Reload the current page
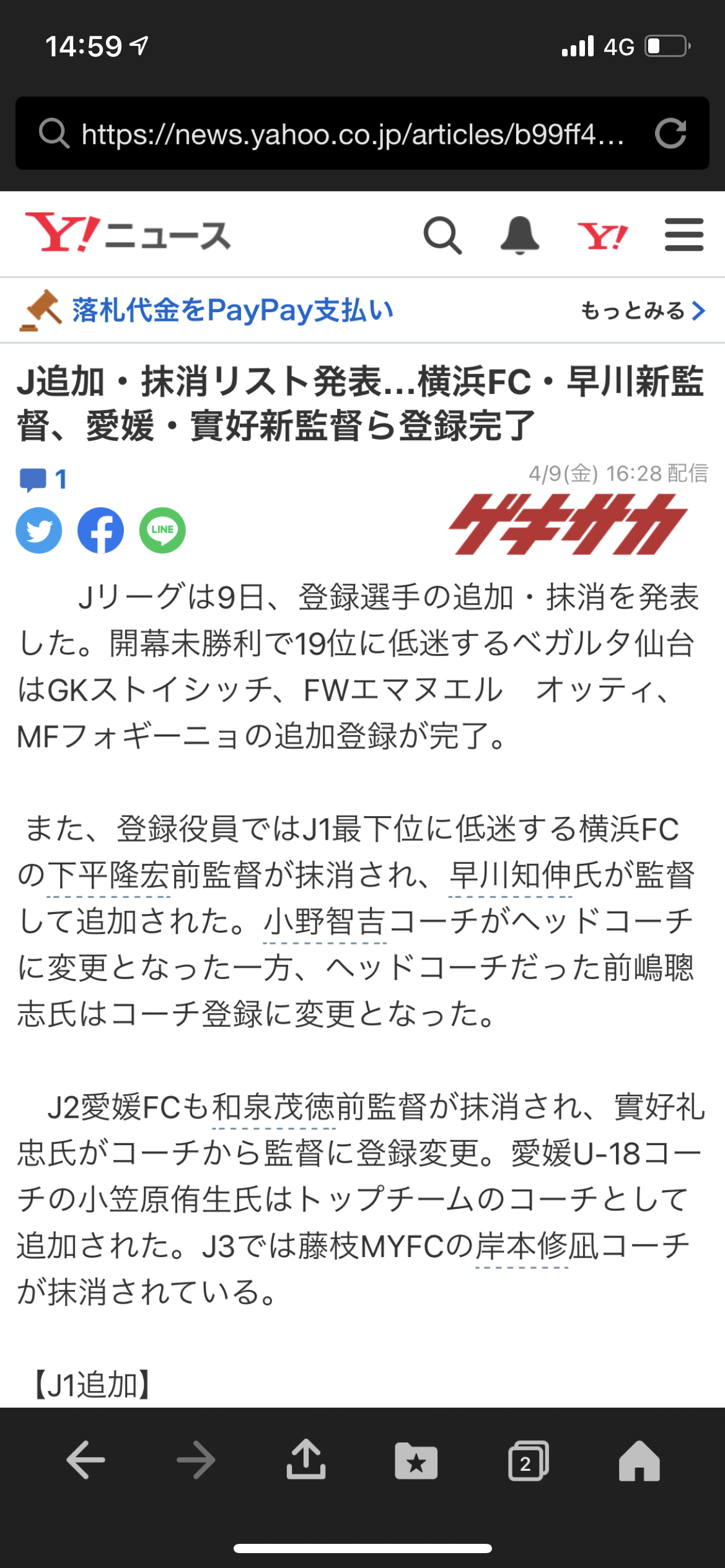This screenshot has height=1568, width=725. tap(670, 134)
